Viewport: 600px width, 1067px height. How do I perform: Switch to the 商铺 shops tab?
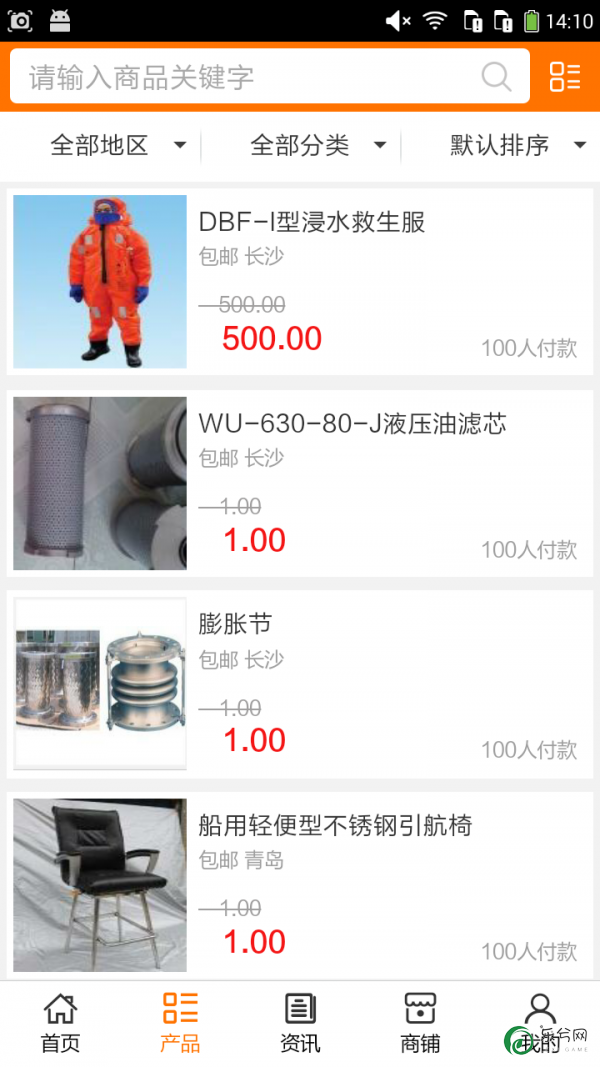click(x=420, y=1023)
